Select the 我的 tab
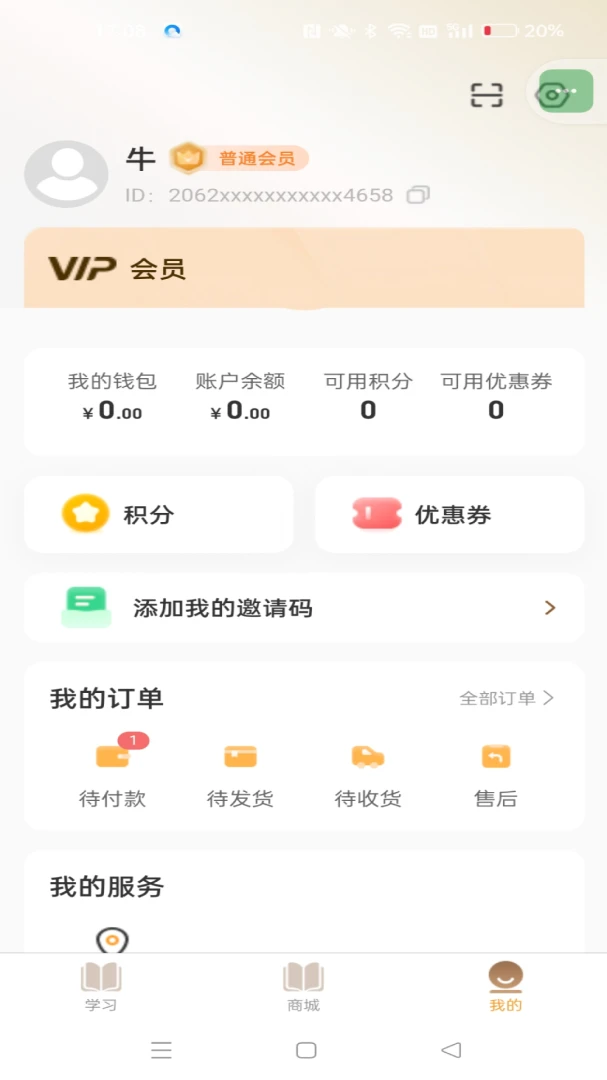The height and width of the screenshot is (1080, 607). 506,987
